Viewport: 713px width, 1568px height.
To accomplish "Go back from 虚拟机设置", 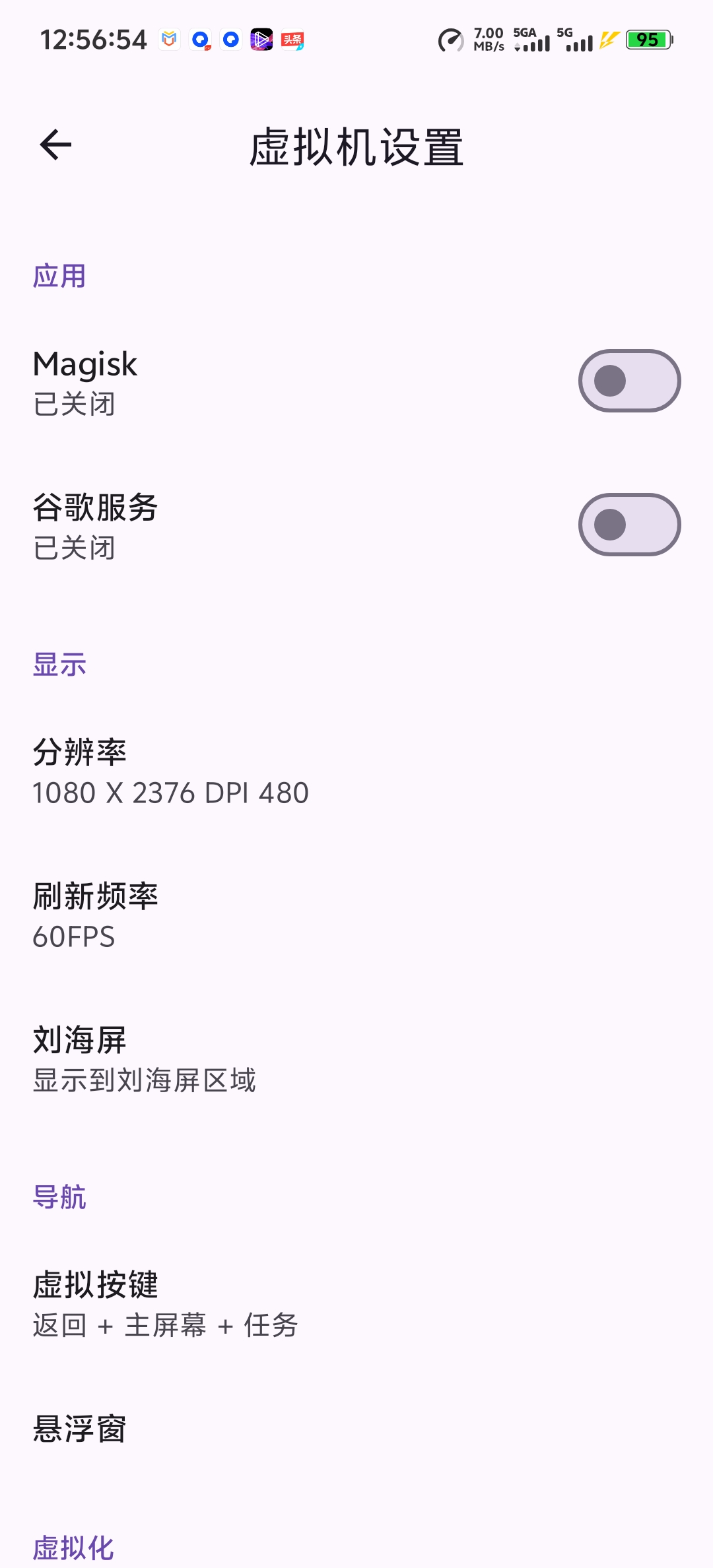I will 55,145.
